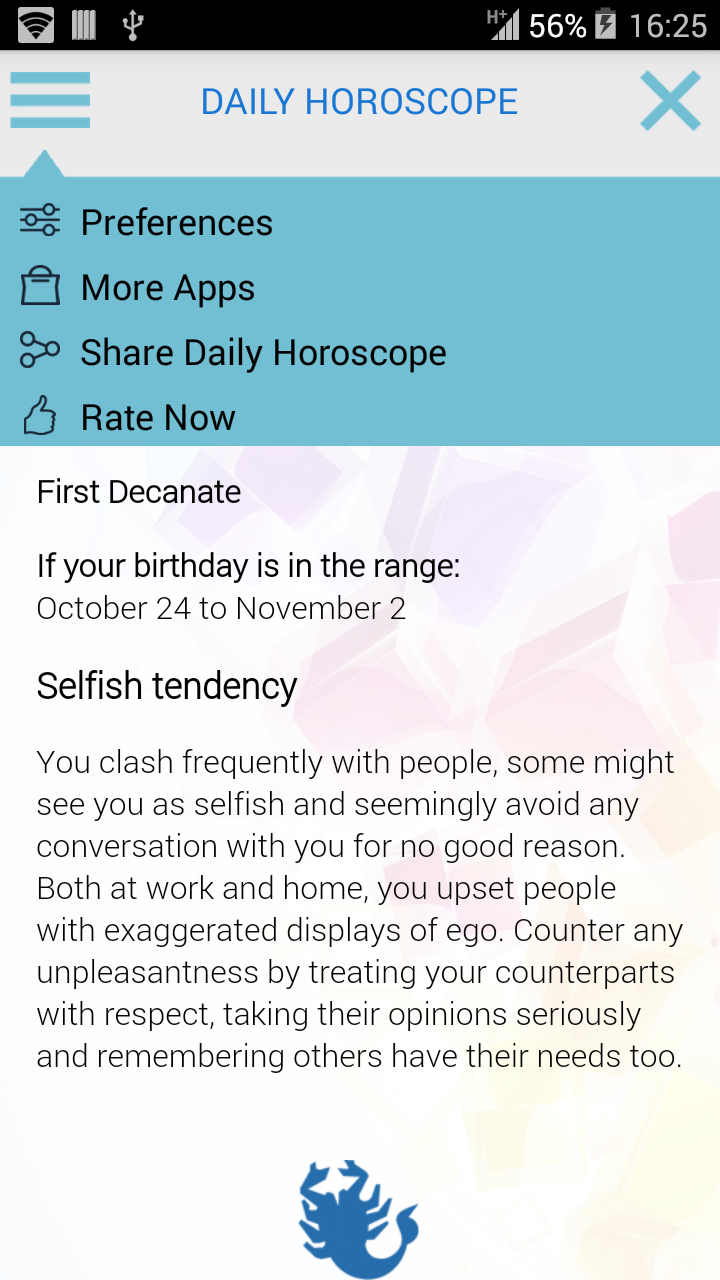Select Share Daily Horoscope
Screen dimensions: 720x1280
pyautogui.click(x=263, y=353)
